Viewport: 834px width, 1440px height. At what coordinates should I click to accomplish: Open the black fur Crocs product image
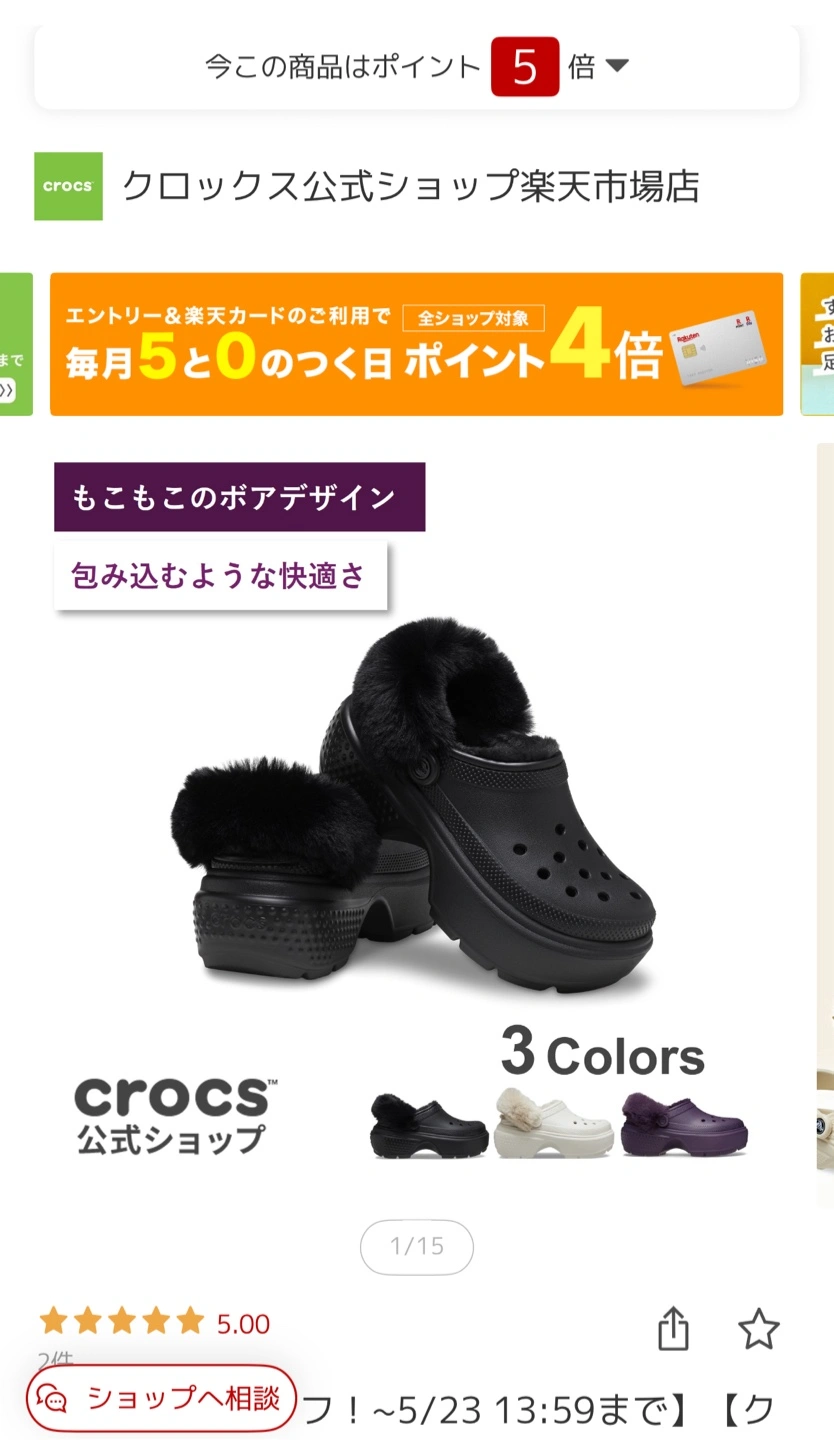pos(414,810)
